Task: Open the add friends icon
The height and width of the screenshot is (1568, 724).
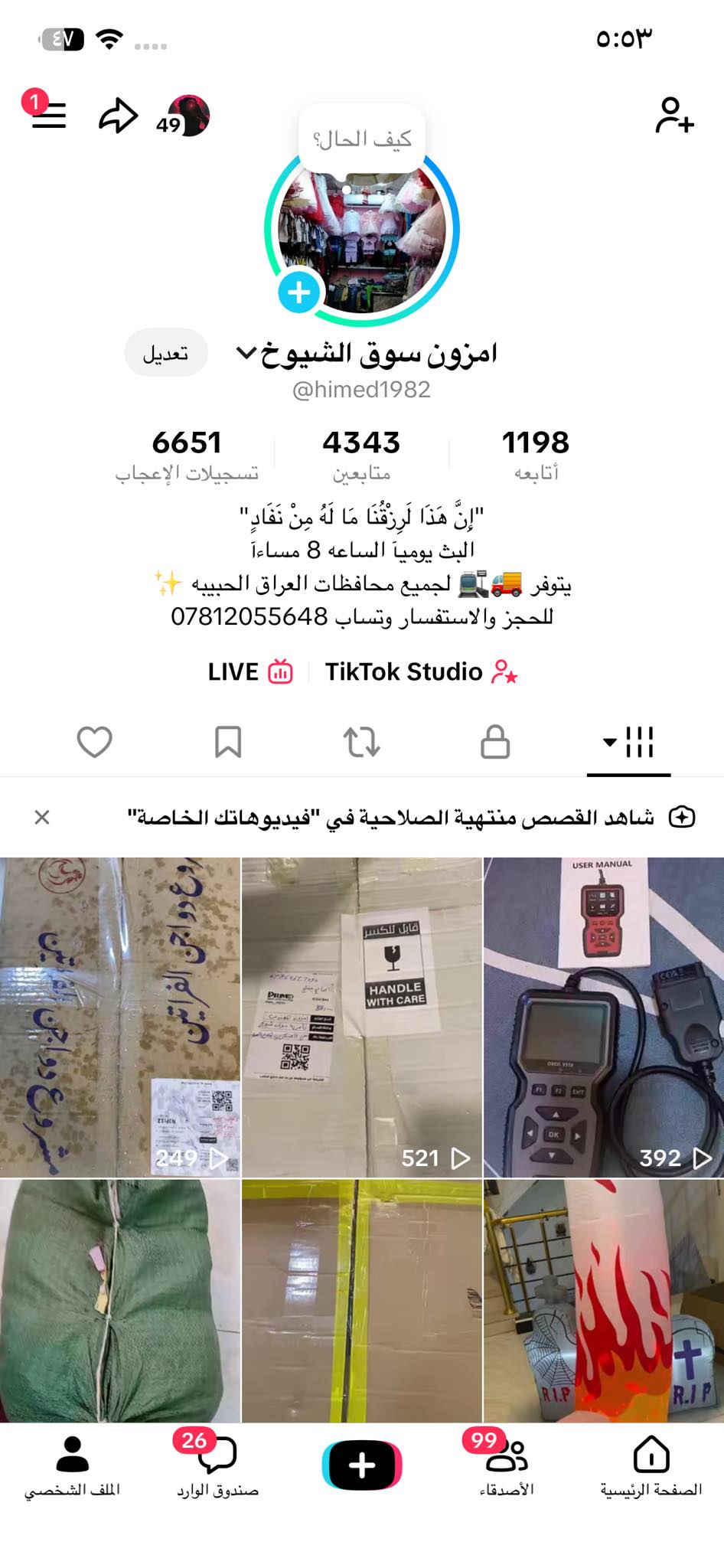Action: tap(673, 116)
